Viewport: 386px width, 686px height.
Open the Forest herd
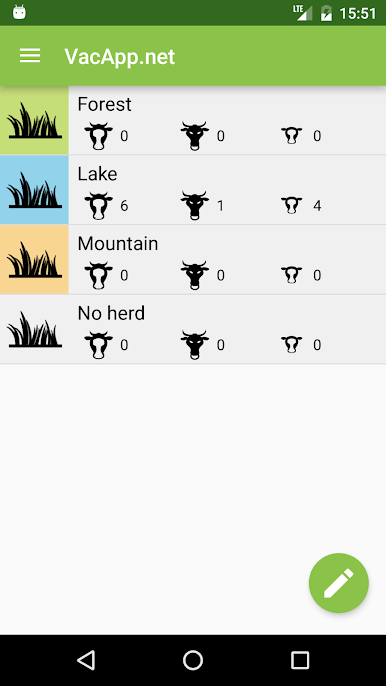pos(193,120)
